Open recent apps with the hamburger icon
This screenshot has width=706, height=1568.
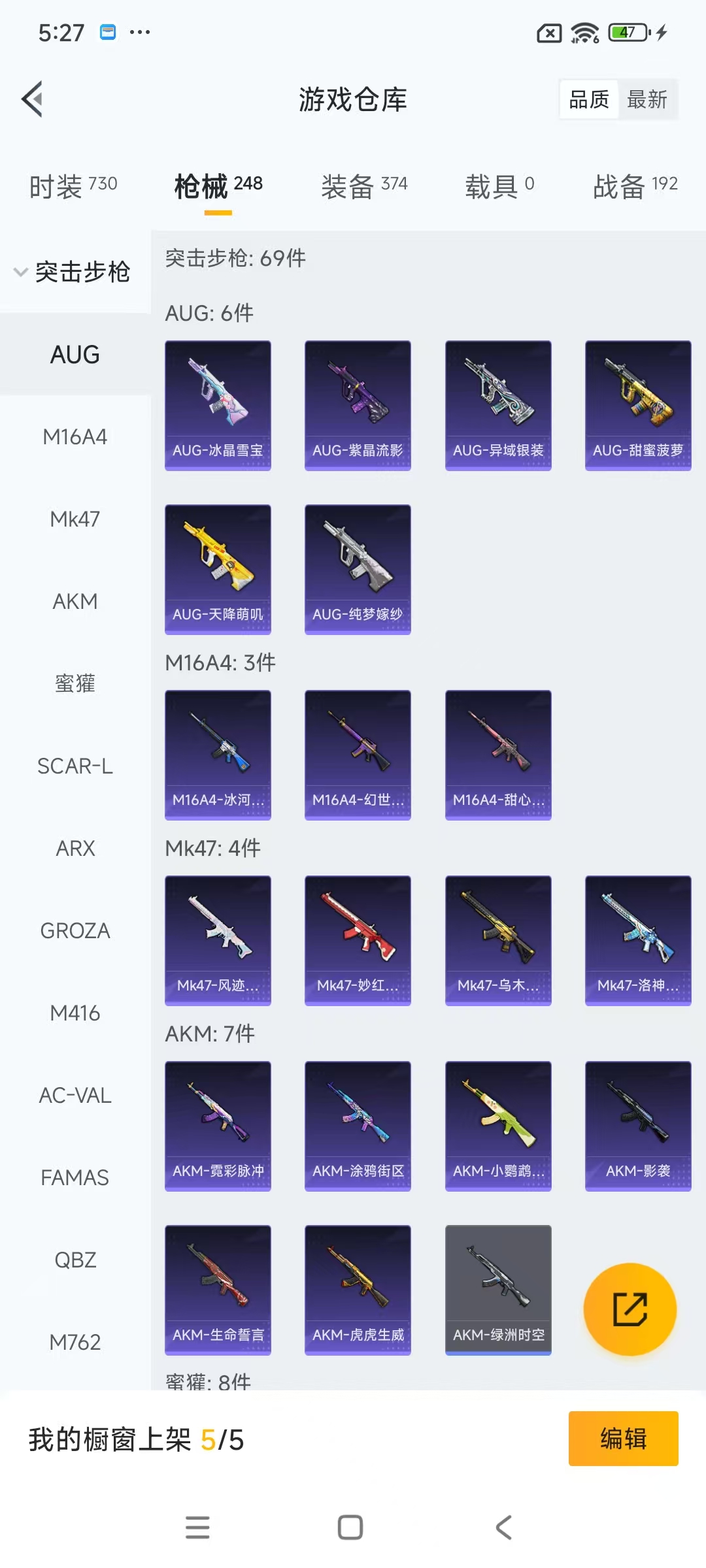point(197,1526)
